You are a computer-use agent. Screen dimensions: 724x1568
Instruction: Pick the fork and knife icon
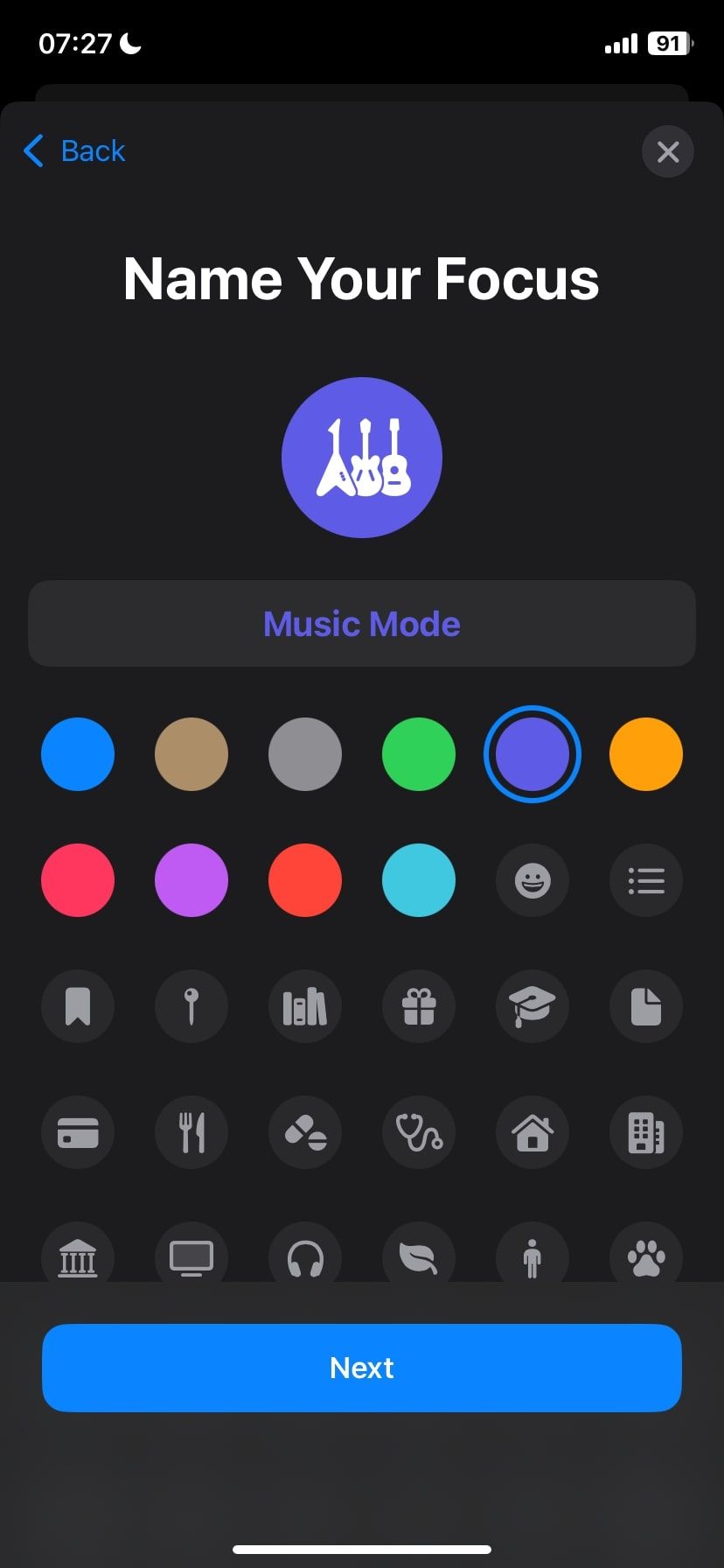pos(191,1132)
